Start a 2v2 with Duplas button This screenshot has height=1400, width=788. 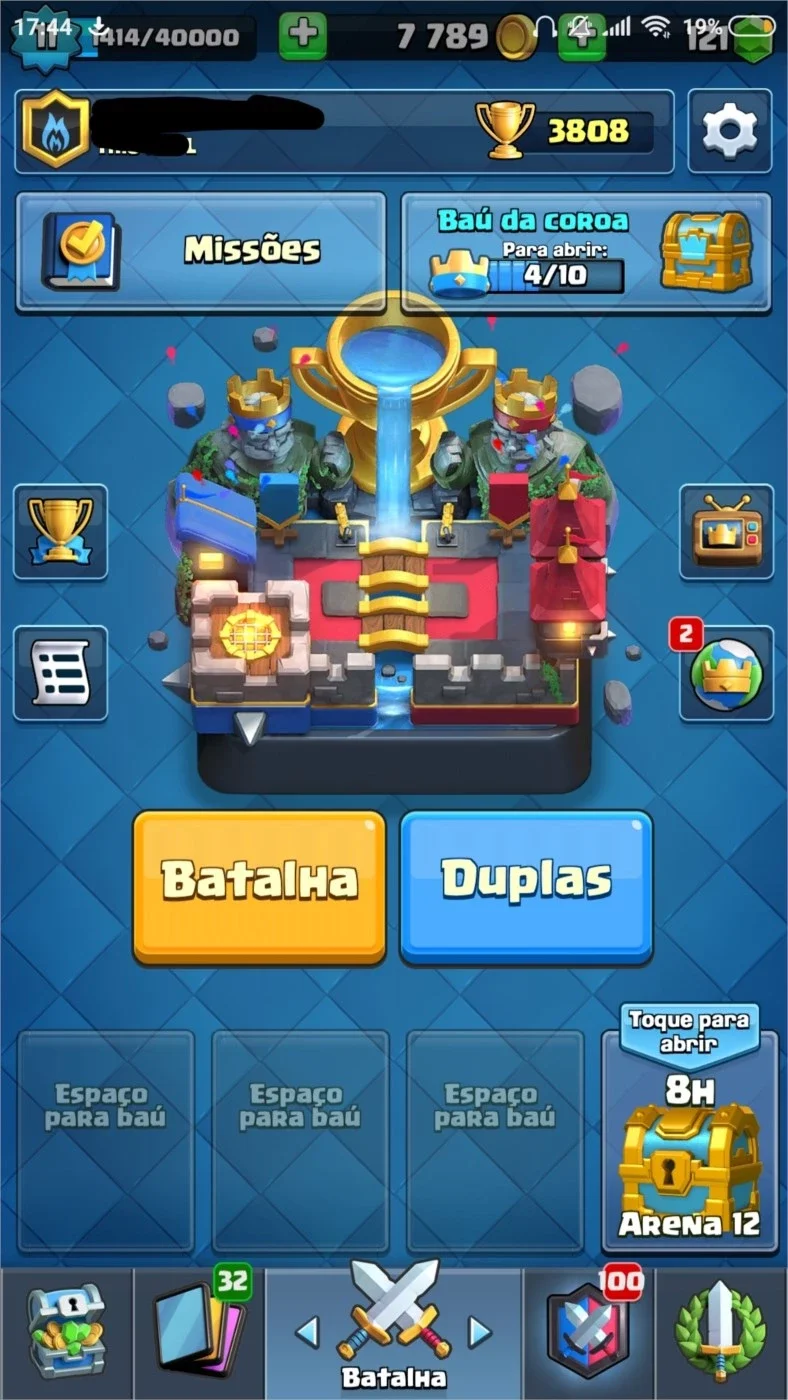point(526,887)
